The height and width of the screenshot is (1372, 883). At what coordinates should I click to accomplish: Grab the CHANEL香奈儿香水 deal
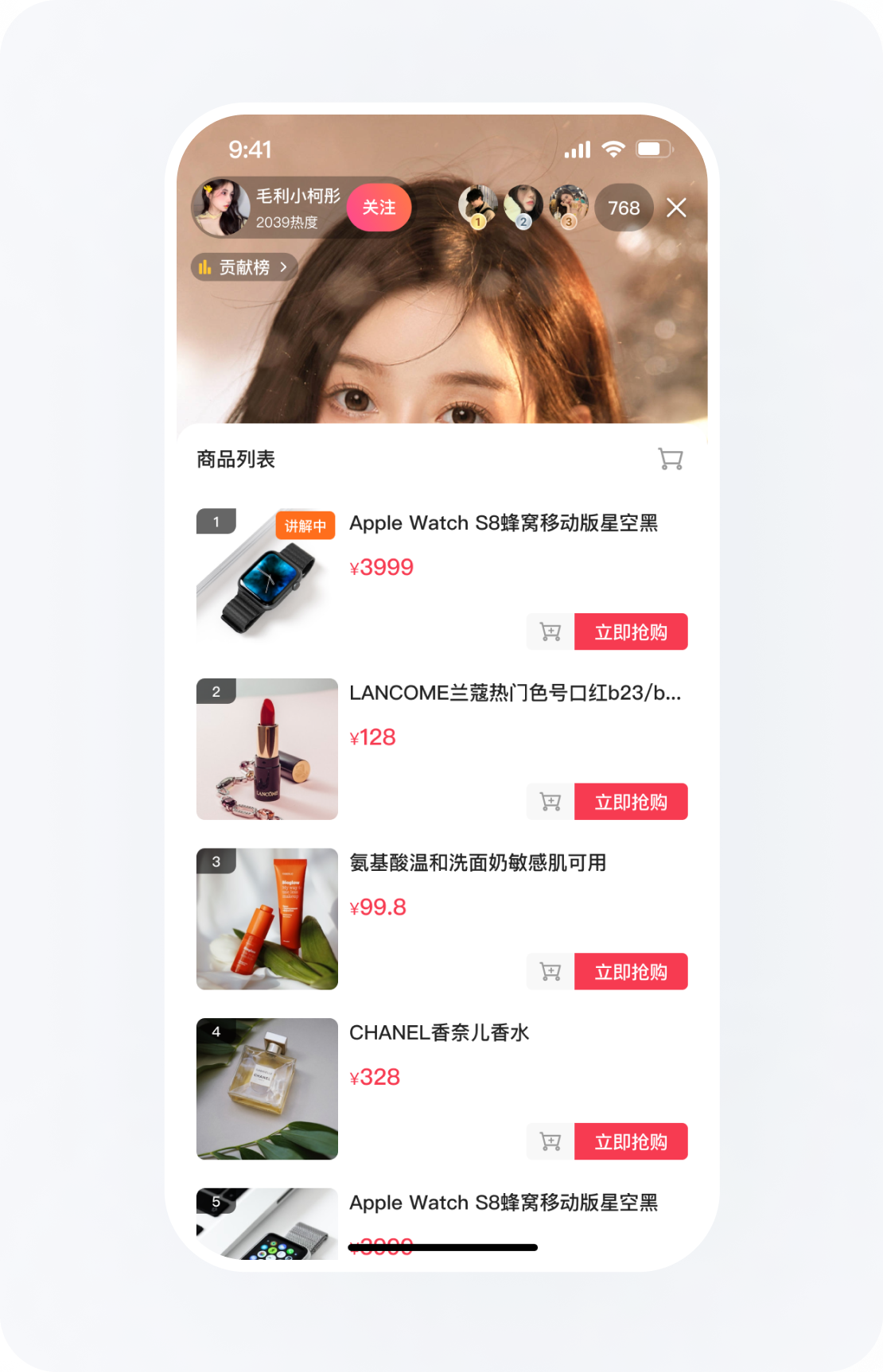[x=631, y=1142]
